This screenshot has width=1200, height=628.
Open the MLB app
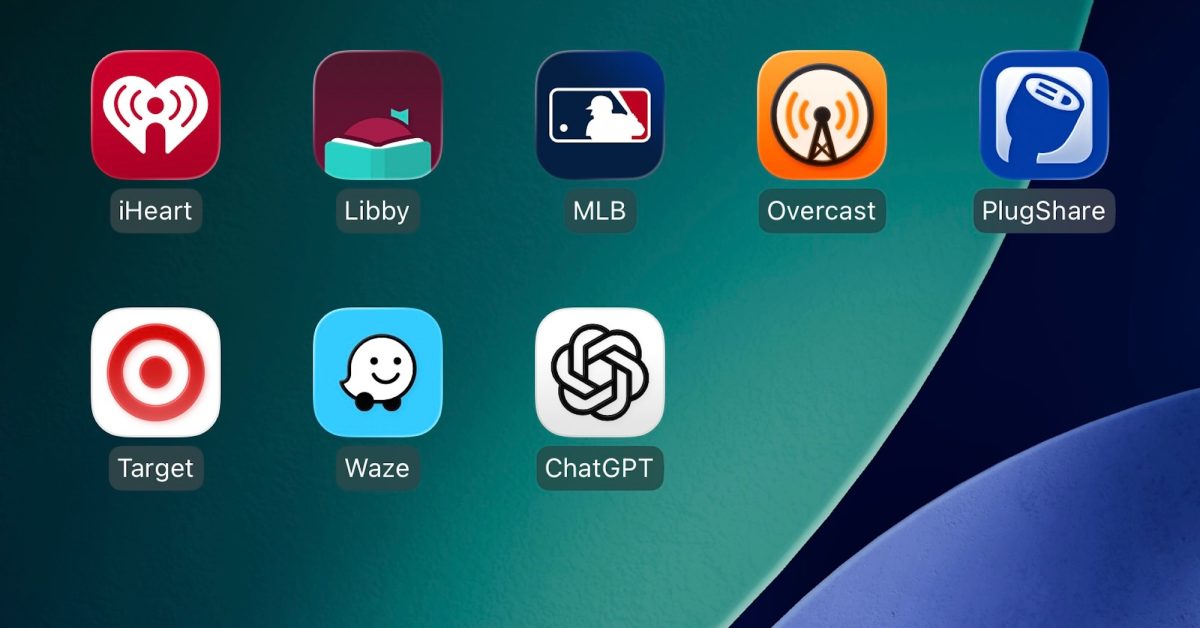pos(599,115)
